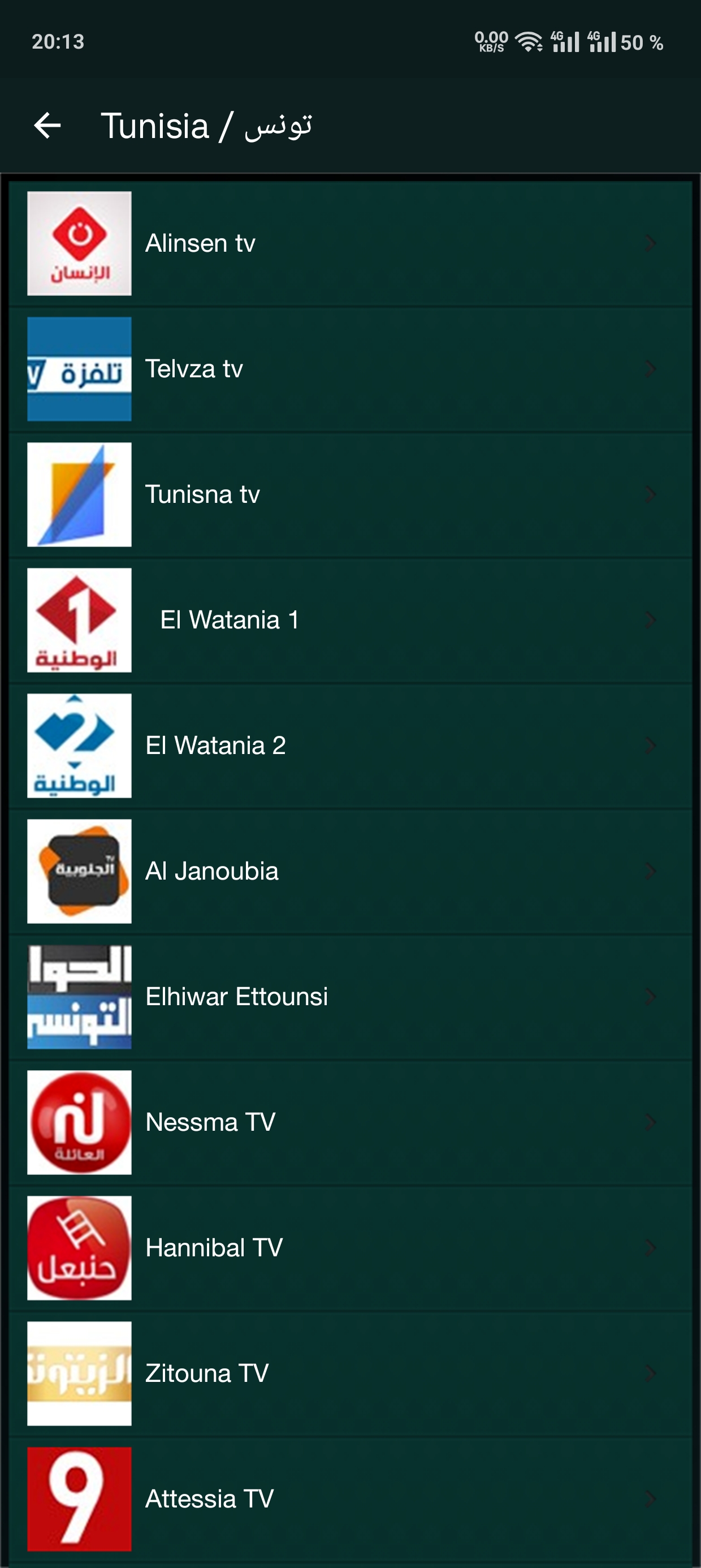This screenshot has height=1568, width=701.
Task: Open Tunisna tv
Action: click(350, 494)
